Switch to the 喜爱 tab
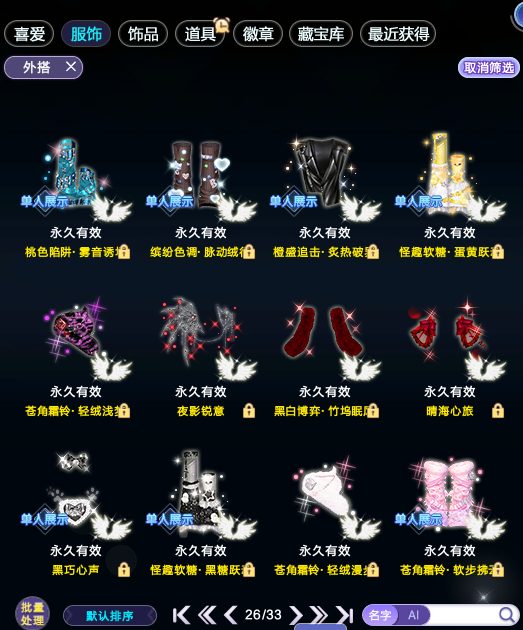 point(29,34)
